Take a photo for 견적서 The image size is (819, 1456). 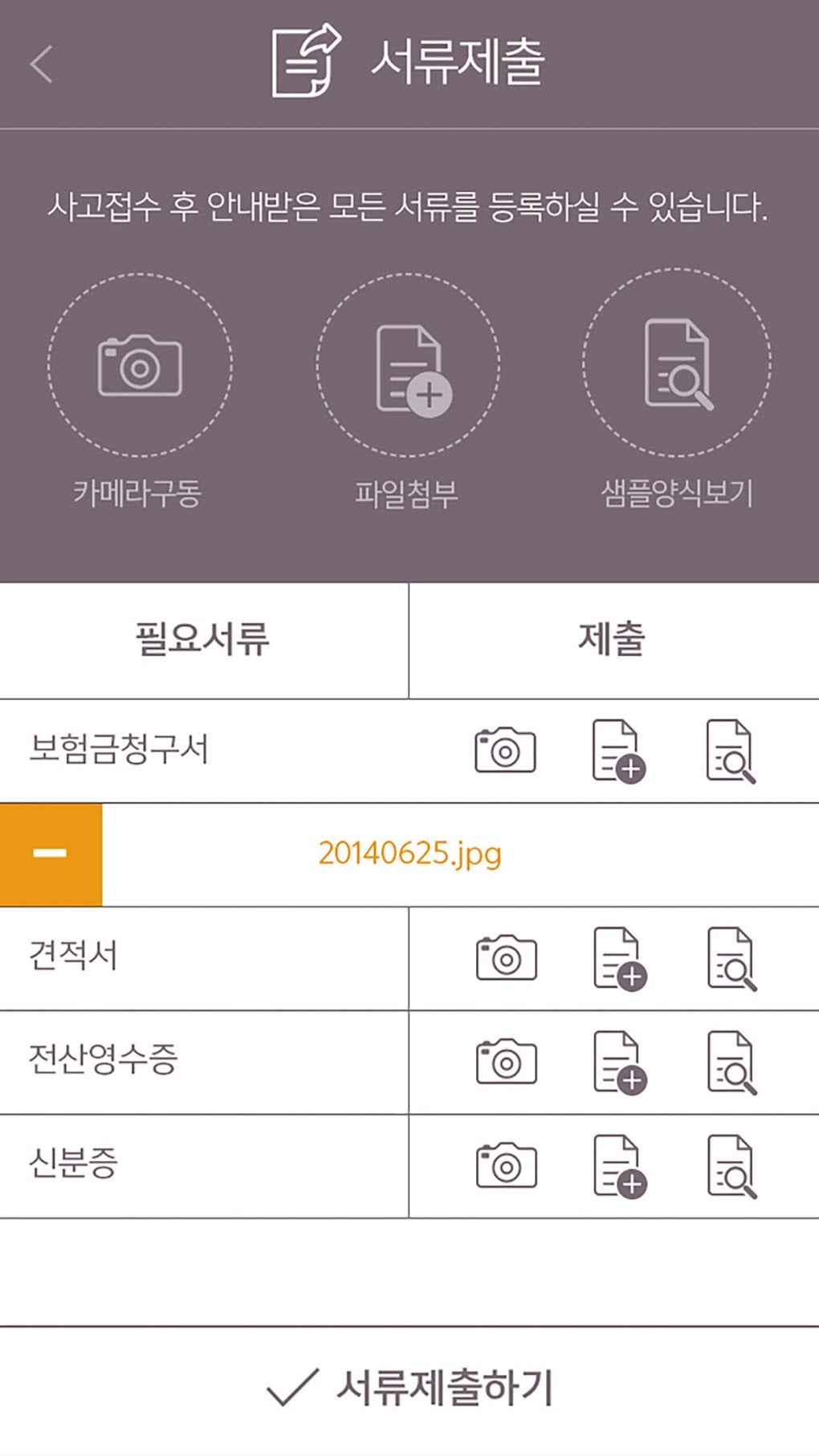click(x=506, y=958)
